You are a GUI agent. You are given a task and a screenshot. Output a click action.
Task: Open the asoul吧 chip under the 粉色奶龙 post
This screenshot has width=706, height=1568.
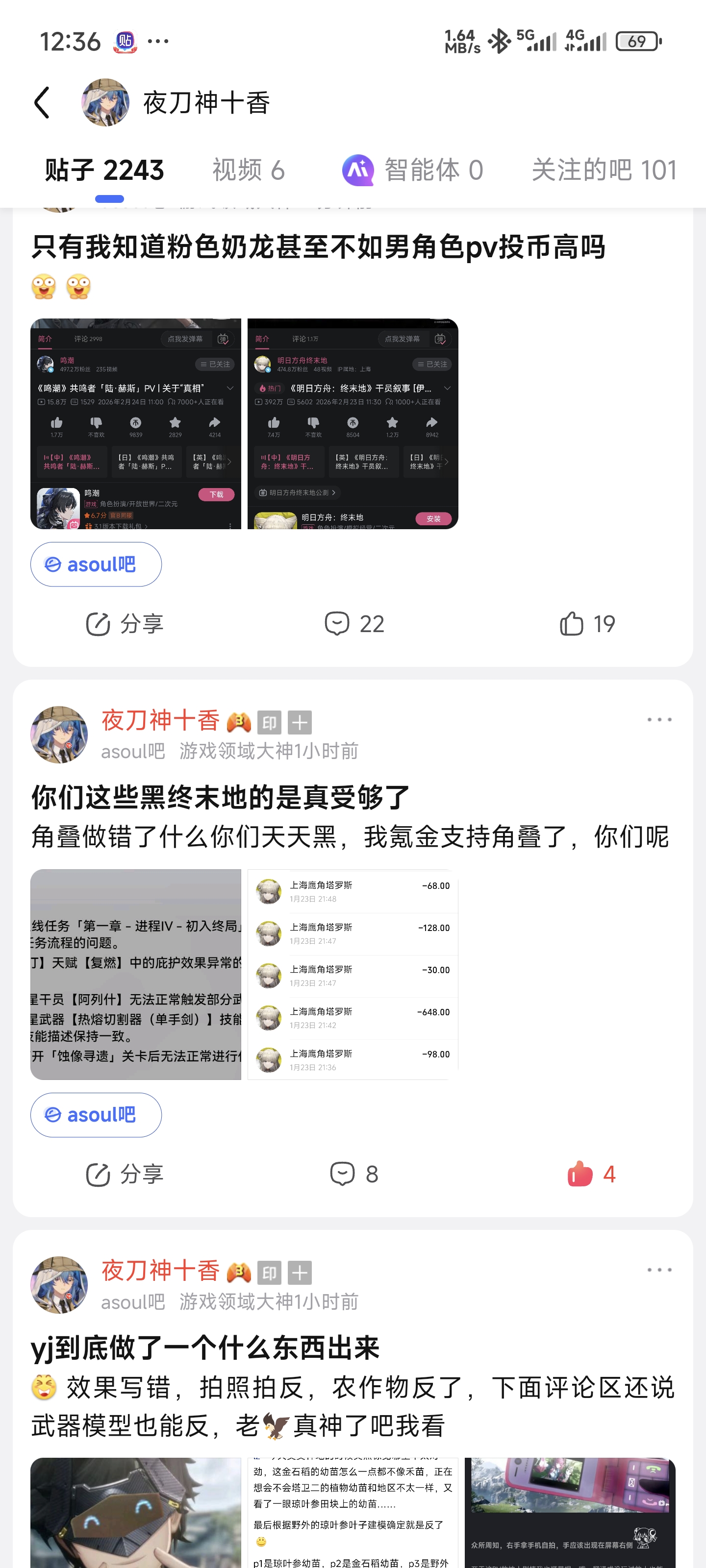[x=96, y=564]
